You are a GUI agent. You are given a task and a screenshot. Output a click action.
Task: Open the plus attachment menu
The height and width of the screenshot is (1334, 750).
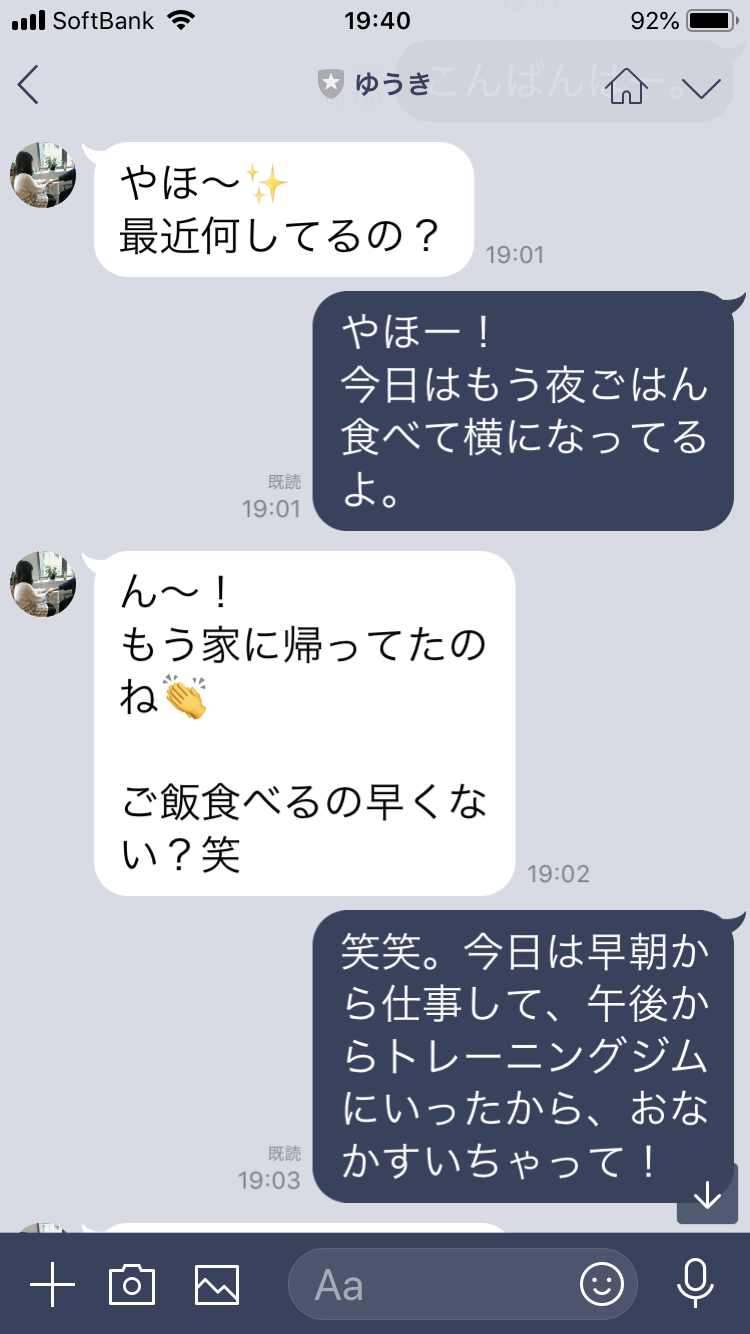tap(52, 1285)
